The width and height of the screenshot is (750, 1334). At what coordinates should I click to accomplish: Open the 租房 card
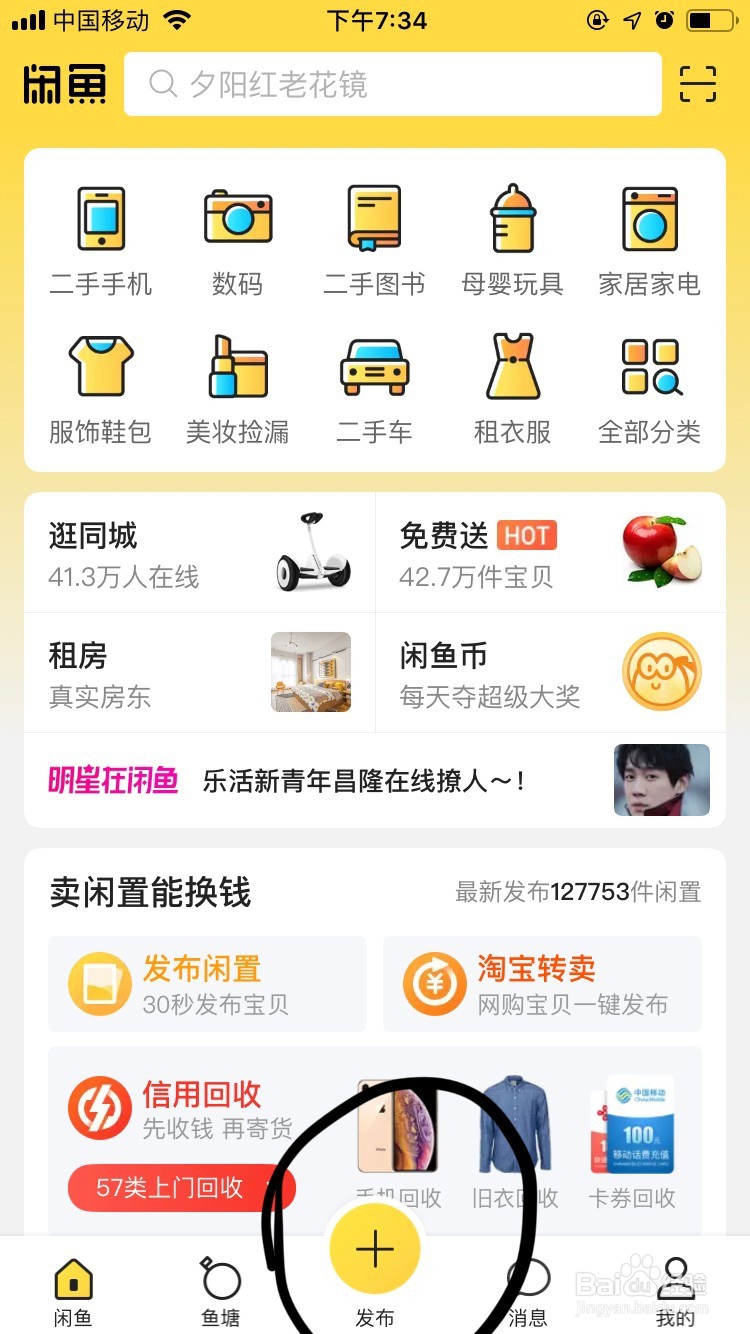pos(200,673)
